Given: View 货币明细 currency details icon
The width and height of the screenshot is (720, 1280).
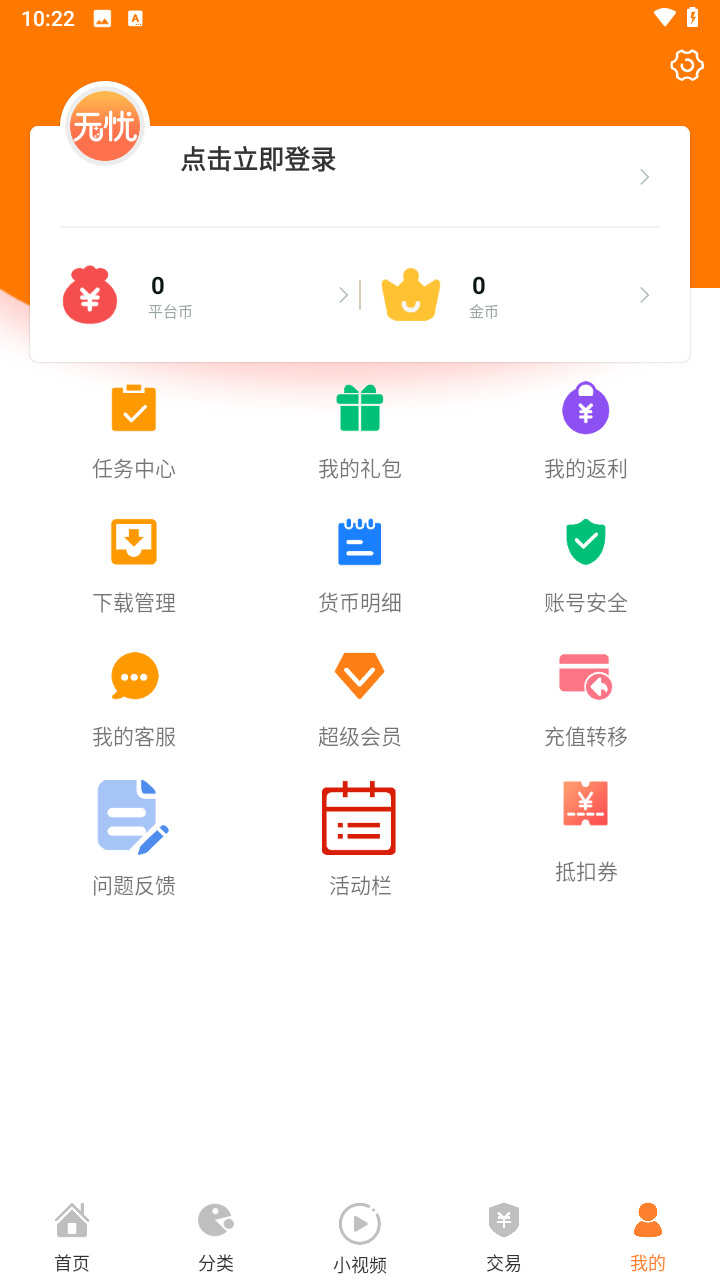Looking at the screenshot, I should pos(360,542).
